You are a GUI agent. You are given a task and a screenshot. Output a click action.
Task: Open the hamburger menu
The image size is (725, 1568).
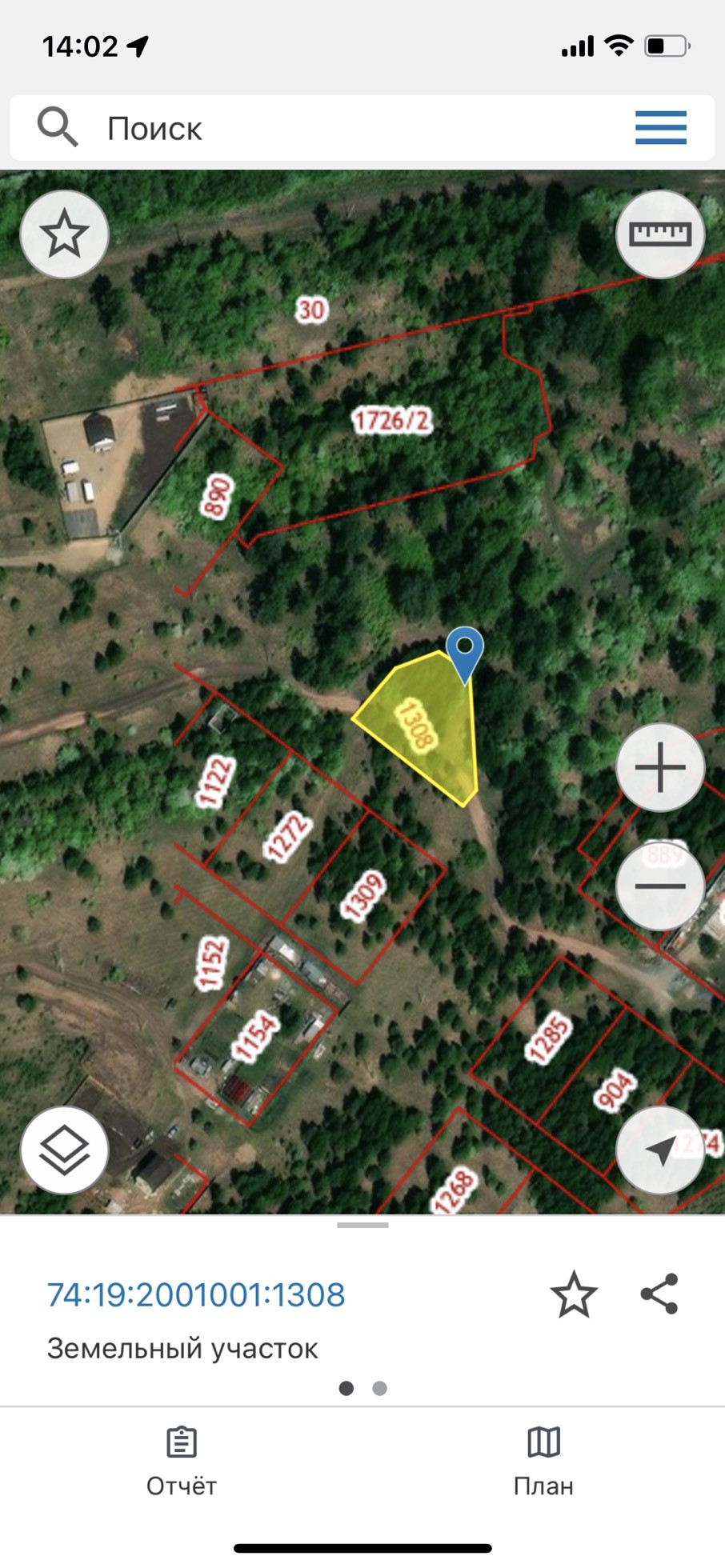pos(660,128)
